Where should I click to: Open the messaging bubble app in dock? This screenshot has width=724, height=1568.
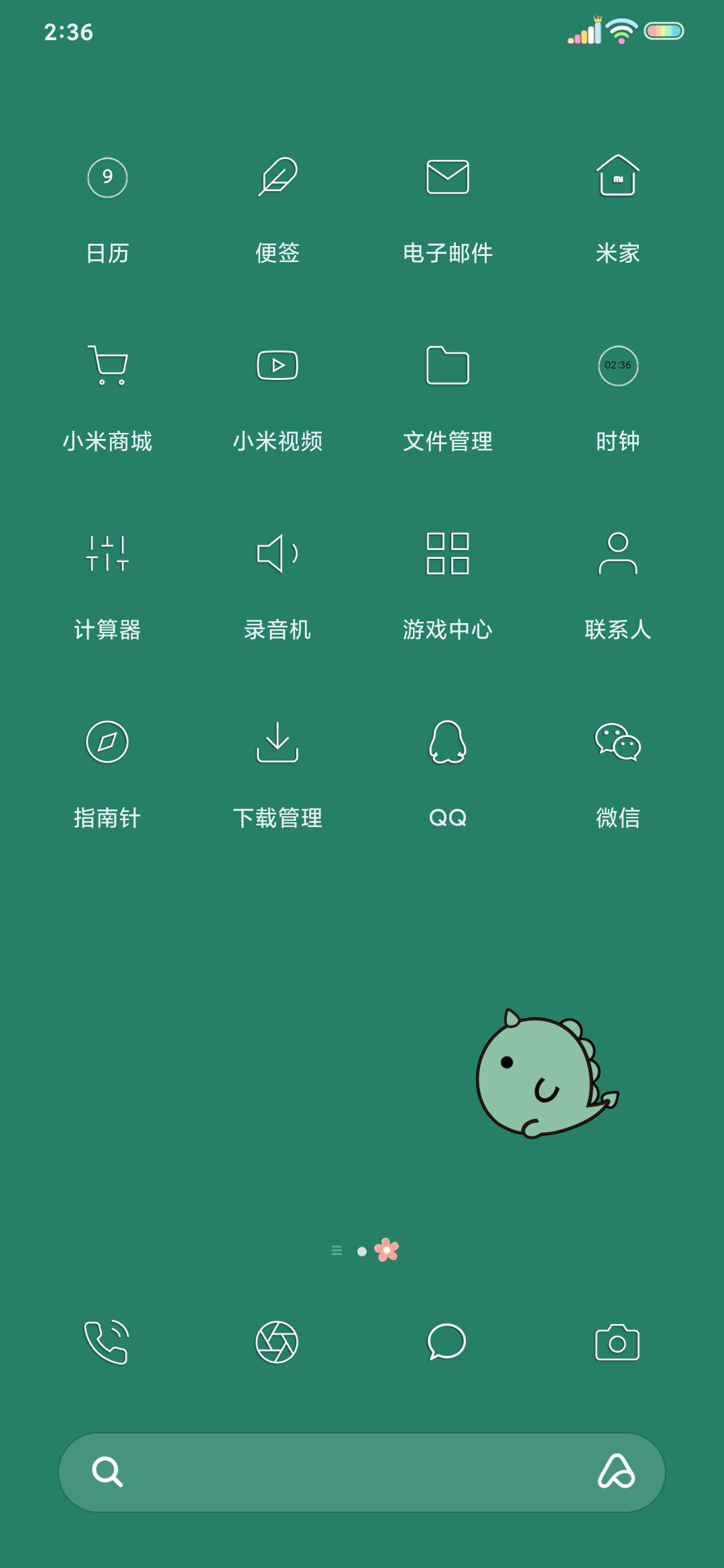[446, 1342]
